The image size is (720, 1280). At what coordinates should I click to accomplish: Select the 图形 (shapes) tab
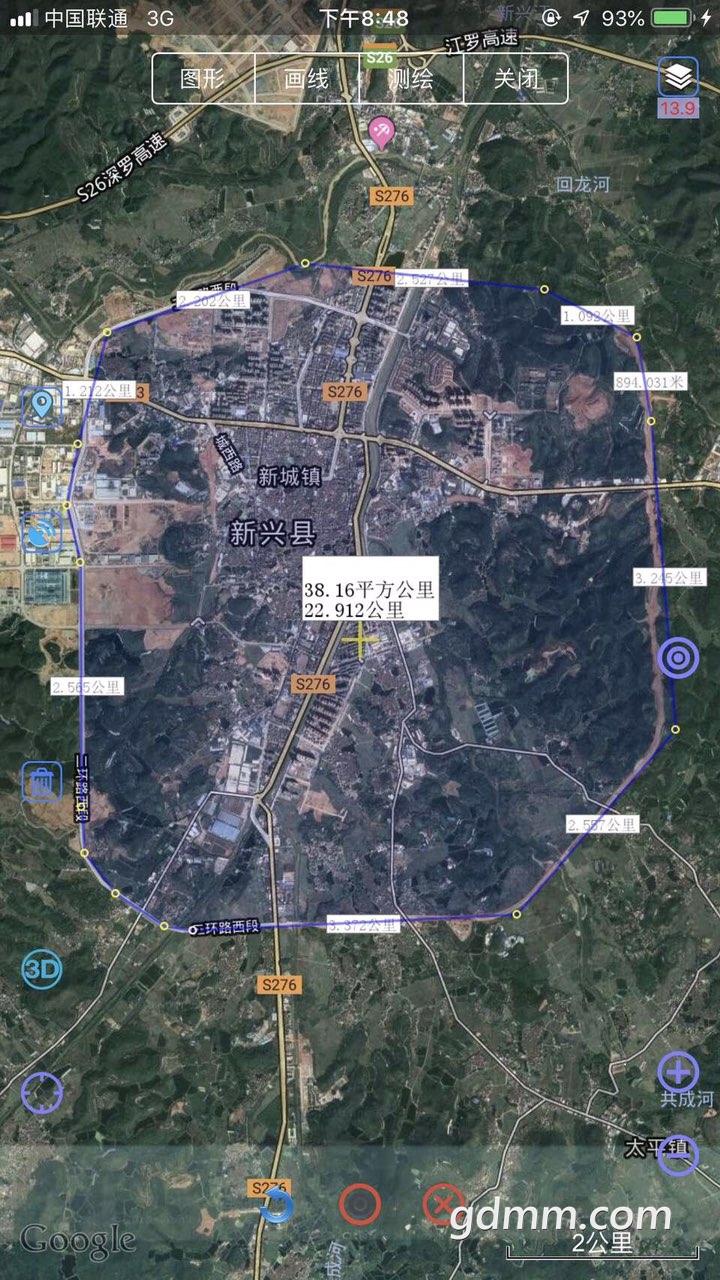point(203,79)
